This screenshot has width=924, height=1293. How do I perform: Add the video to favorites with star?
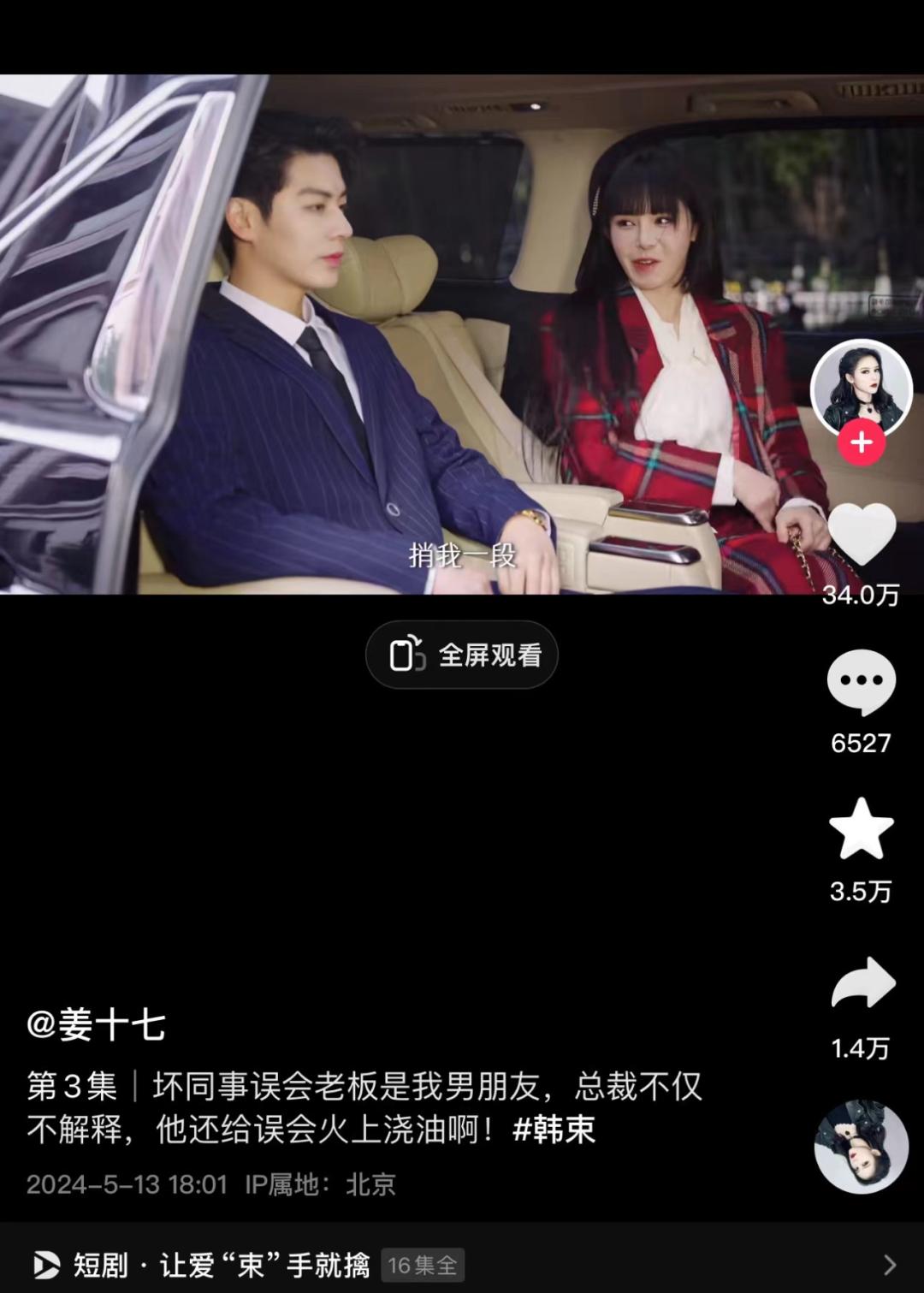(x=861, y=828)
